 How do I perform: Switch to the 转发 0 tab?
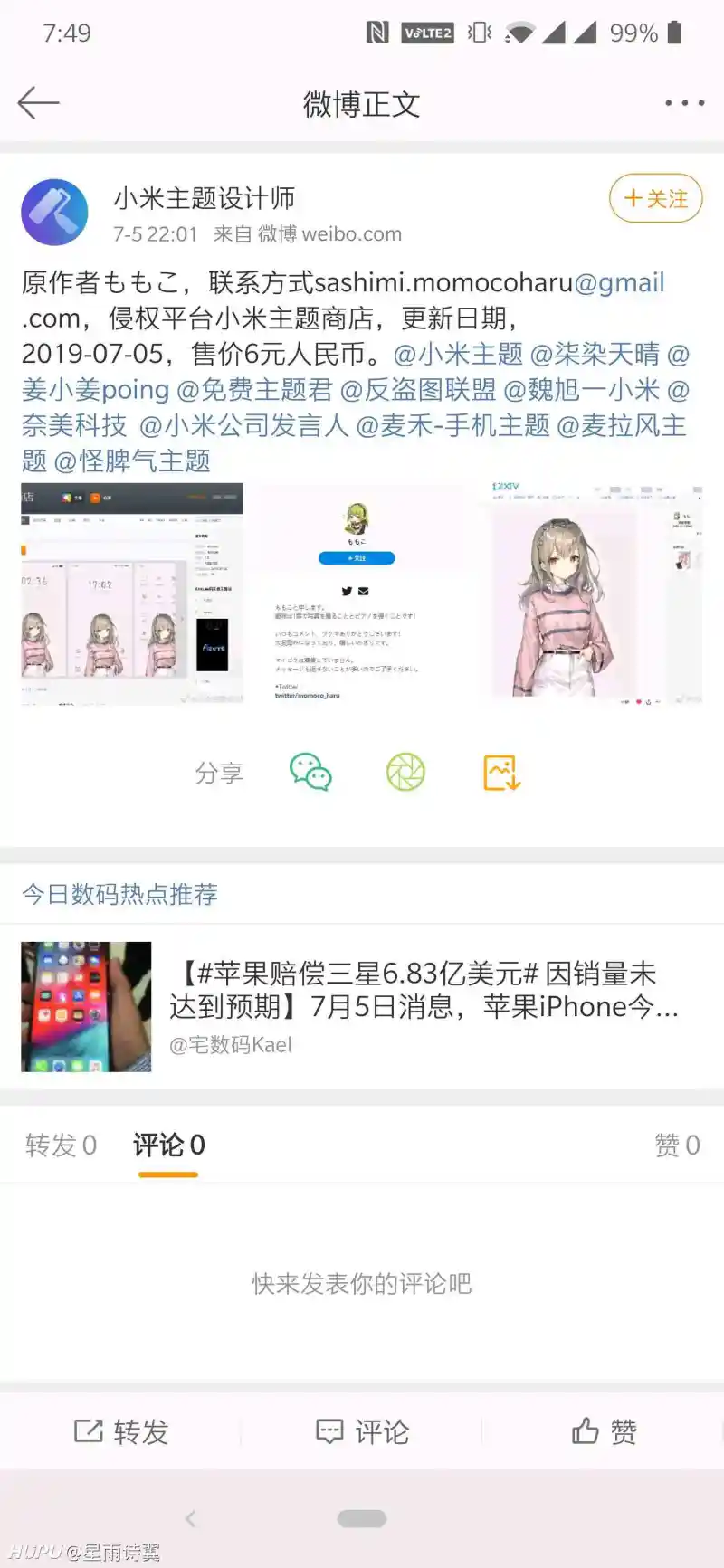click(61, 1145)
